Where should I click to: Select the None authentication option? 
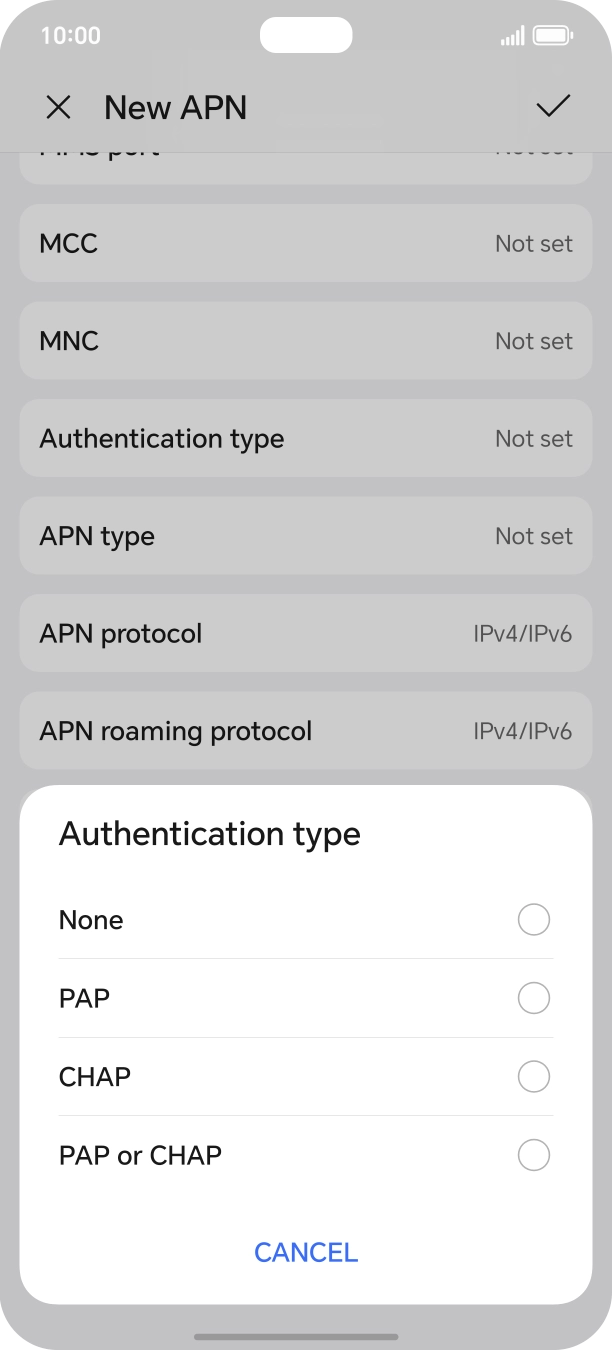pos(305,920)
